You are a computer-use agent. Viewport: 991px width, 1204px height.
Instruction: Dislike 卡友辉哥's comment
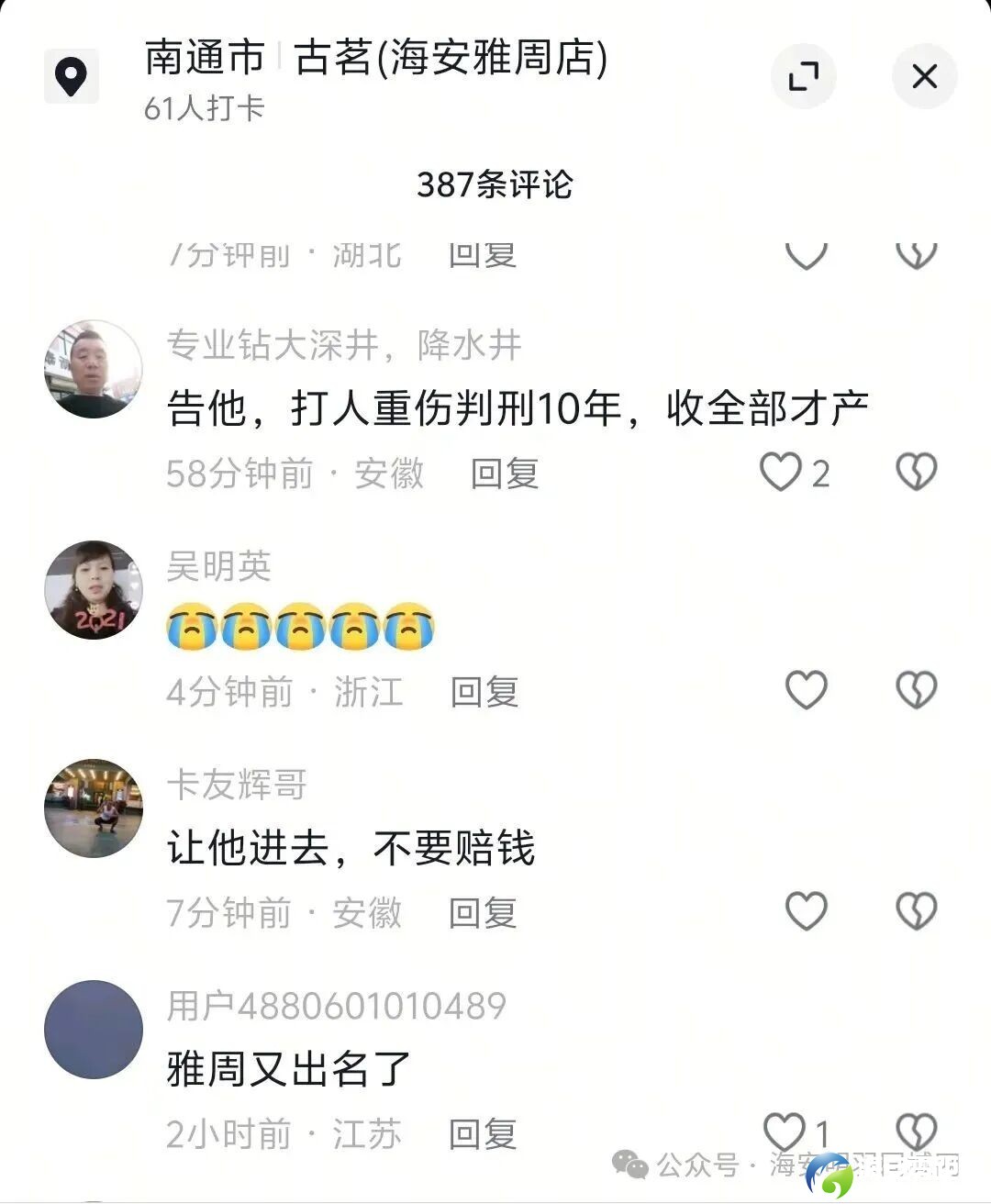(x=916, y=911)
